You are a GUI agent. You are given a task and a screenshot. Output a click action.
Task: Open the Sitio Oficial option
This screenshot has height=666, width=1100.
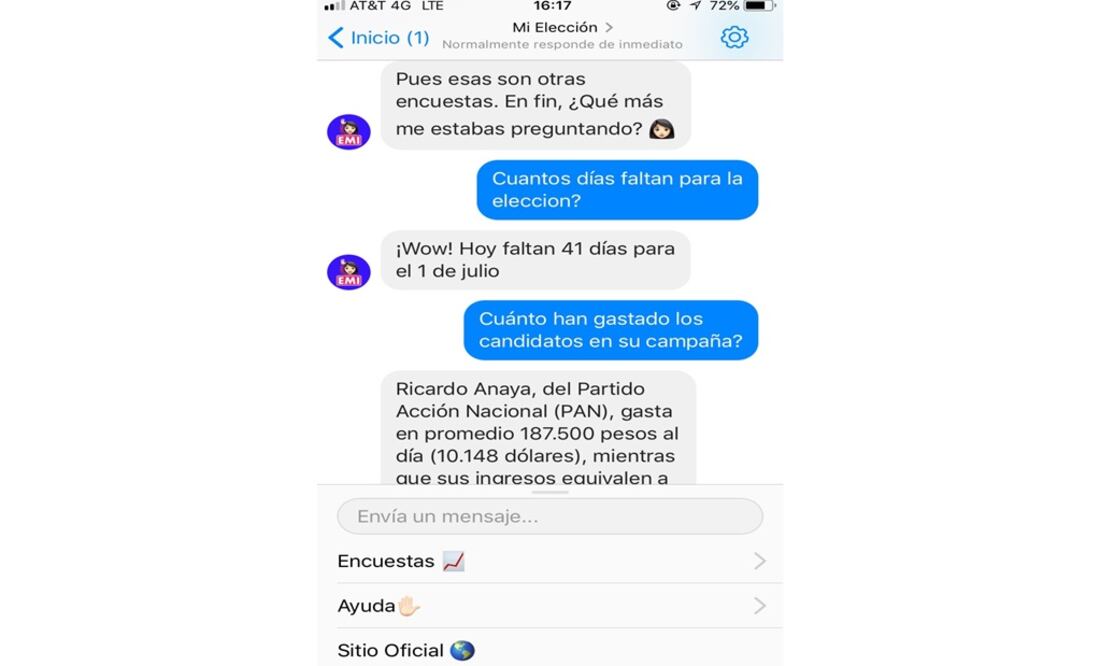pos(549,650)
